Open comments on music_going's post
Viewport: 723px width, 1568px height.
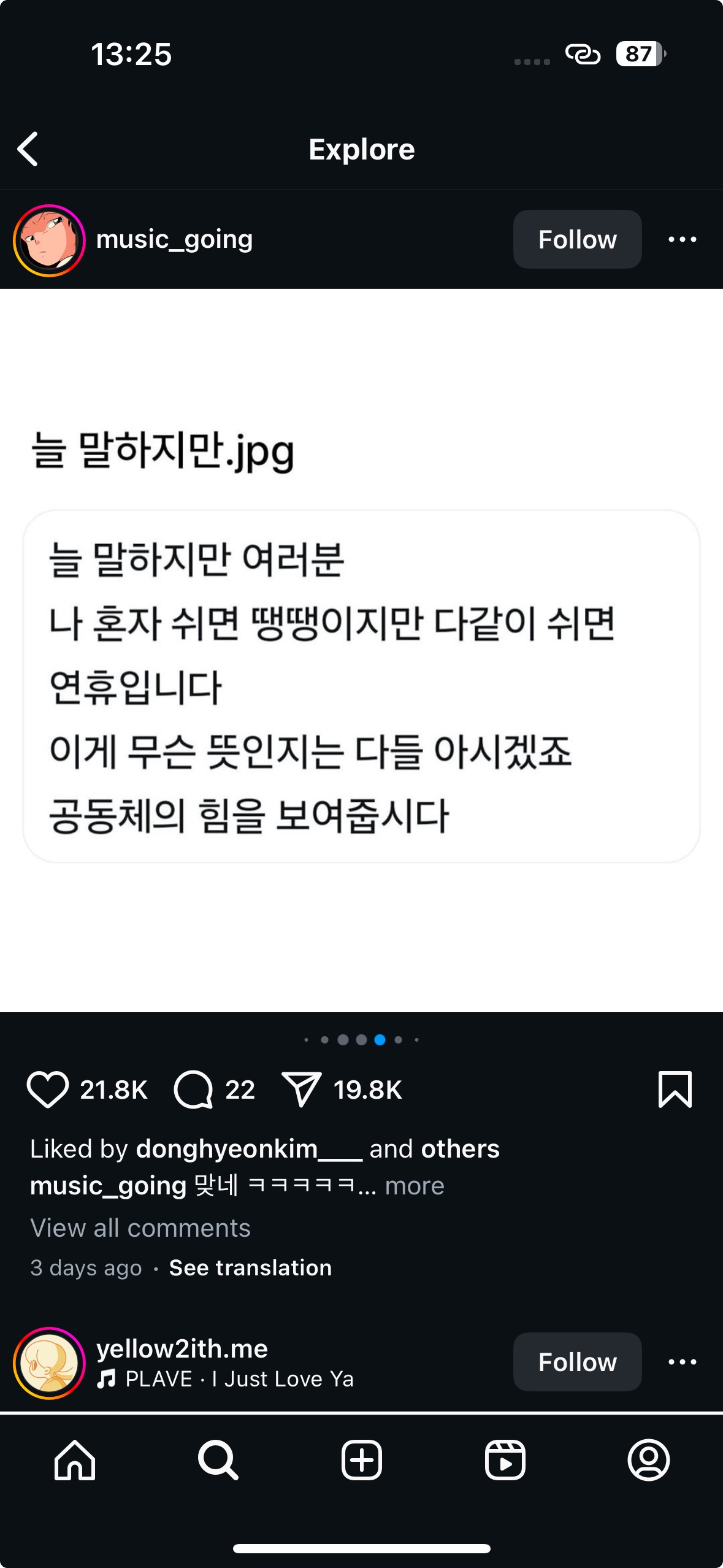coord(194,1090)
